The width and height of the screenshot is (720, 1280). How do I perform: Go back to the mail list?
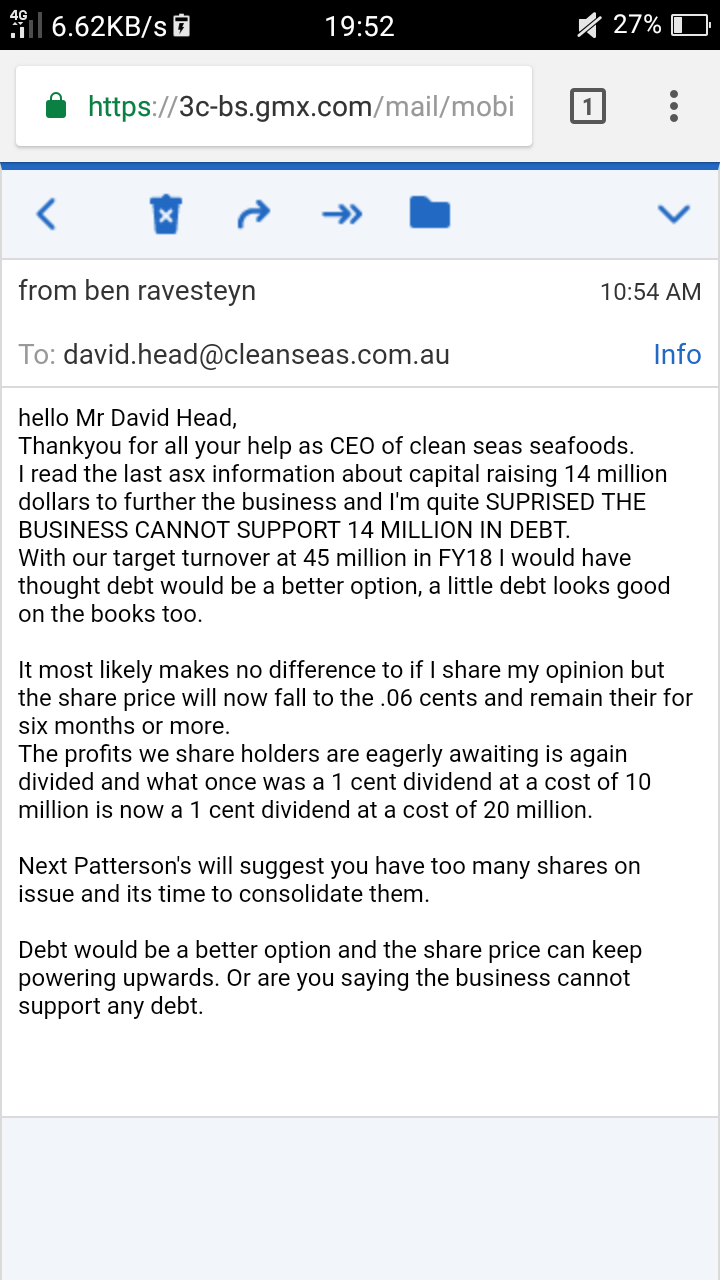47,214
